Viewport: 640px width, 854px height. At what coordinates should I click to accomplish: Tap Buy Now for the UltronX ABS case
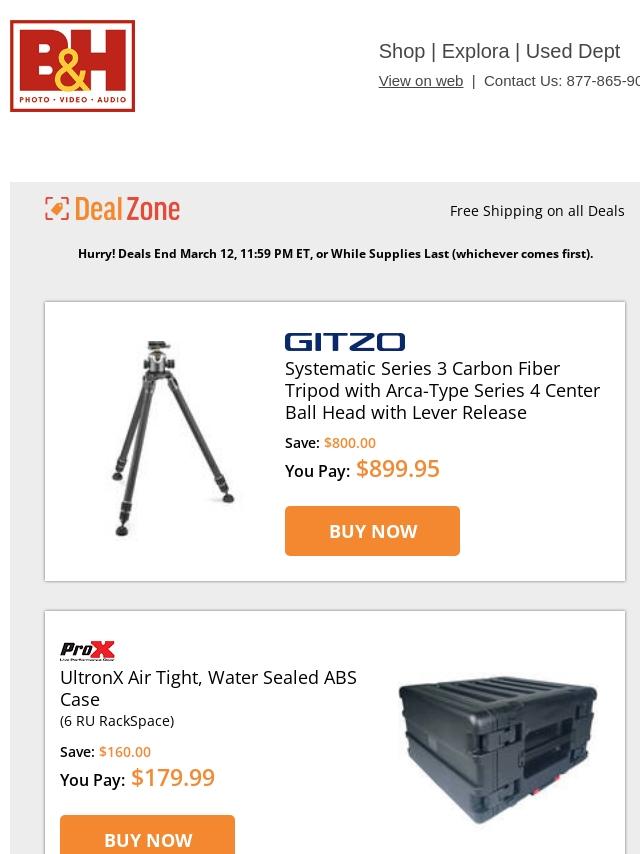(x=147, y=838)
